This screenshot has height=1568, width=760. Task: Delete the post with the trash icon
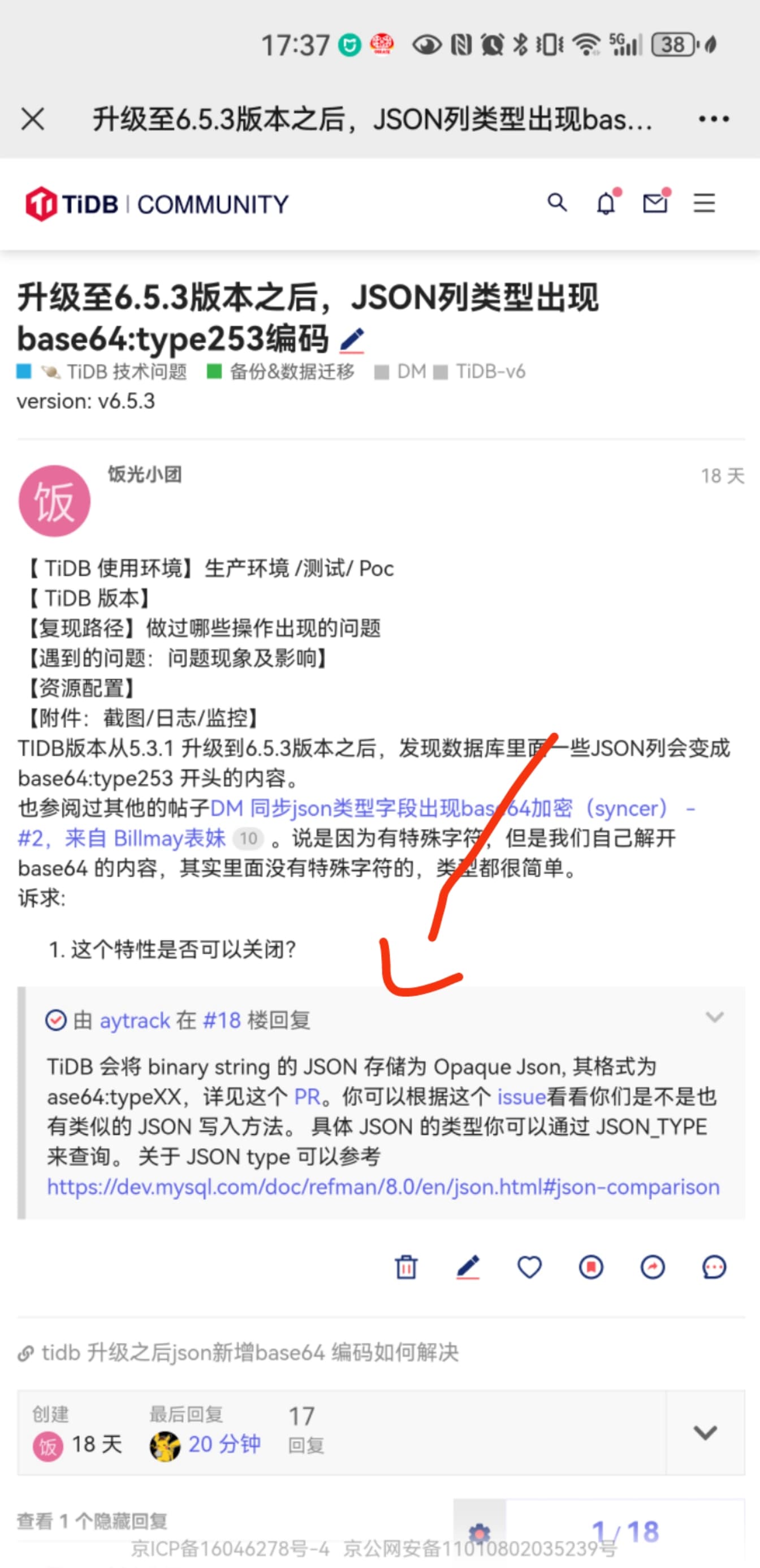click(x=406, y=1267)
